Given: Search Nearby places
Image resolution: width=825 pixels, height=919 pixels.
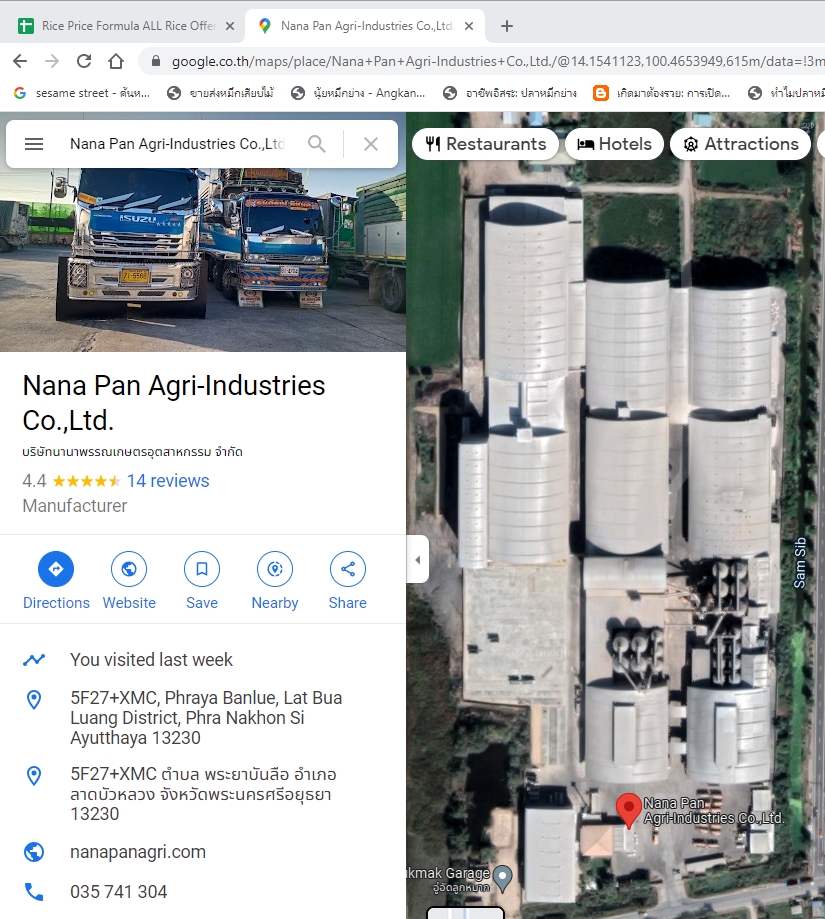Looking at the screenshot, I should click(x=275, y=581).
